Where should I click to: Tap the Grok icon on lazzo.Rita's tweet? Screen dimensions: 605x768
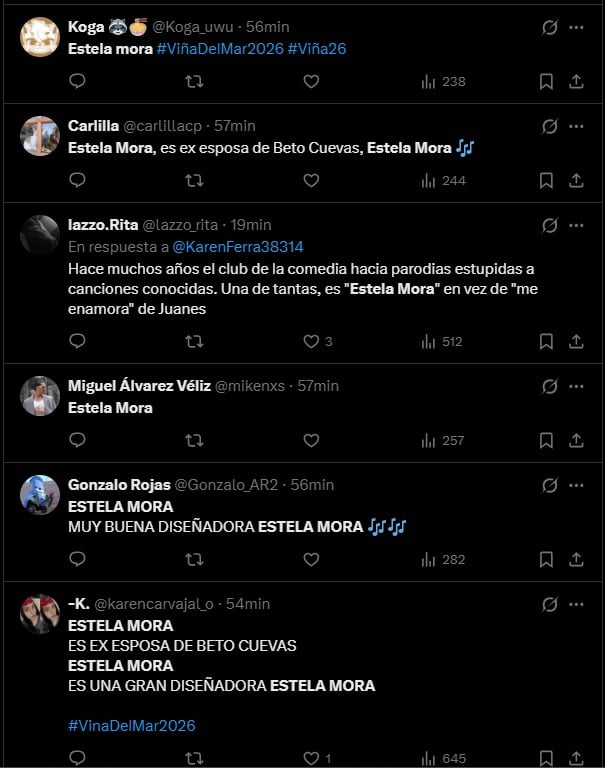point(549,225)
